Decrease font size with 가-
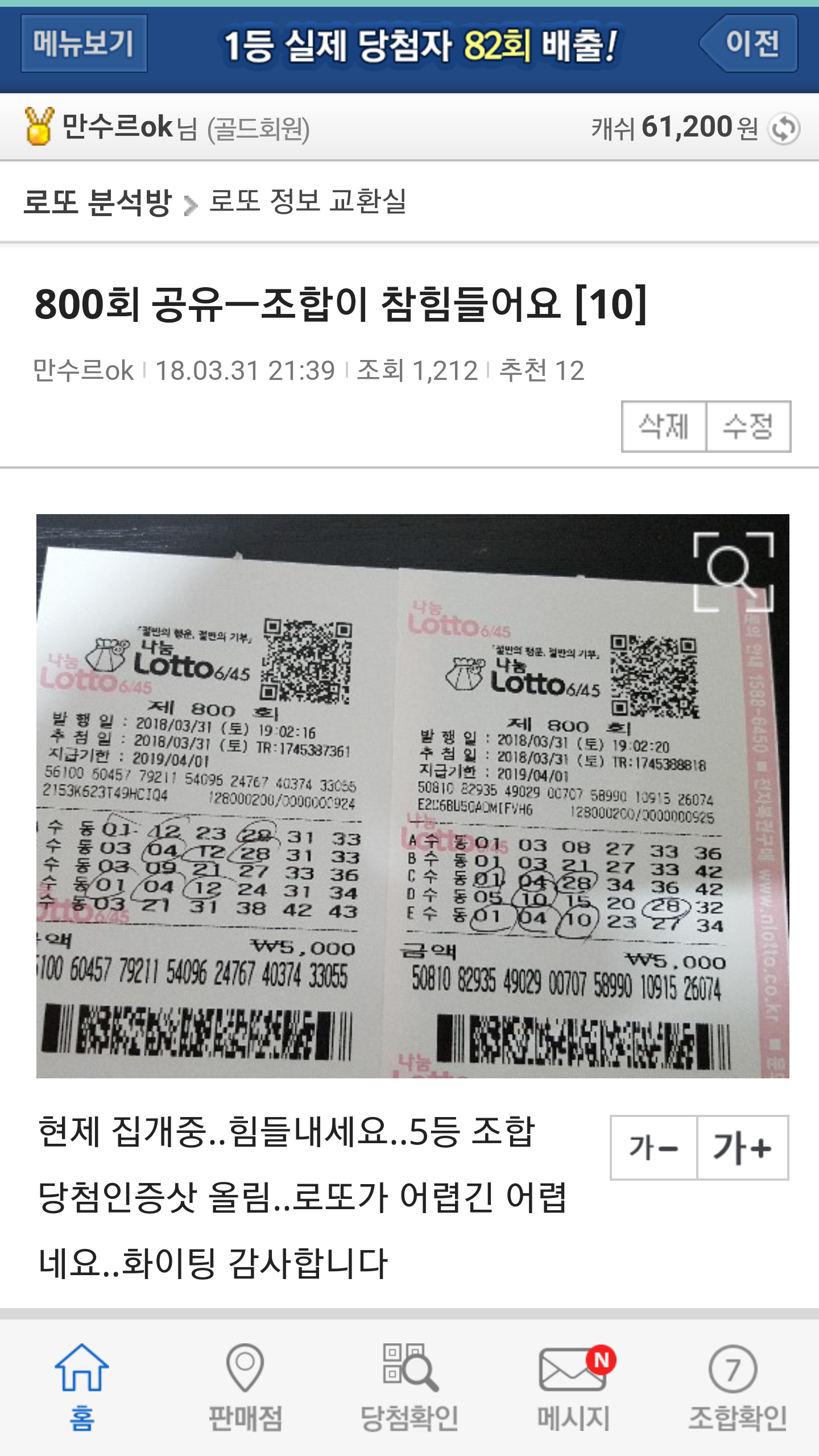819x1456 pixels. [653, 1147]
